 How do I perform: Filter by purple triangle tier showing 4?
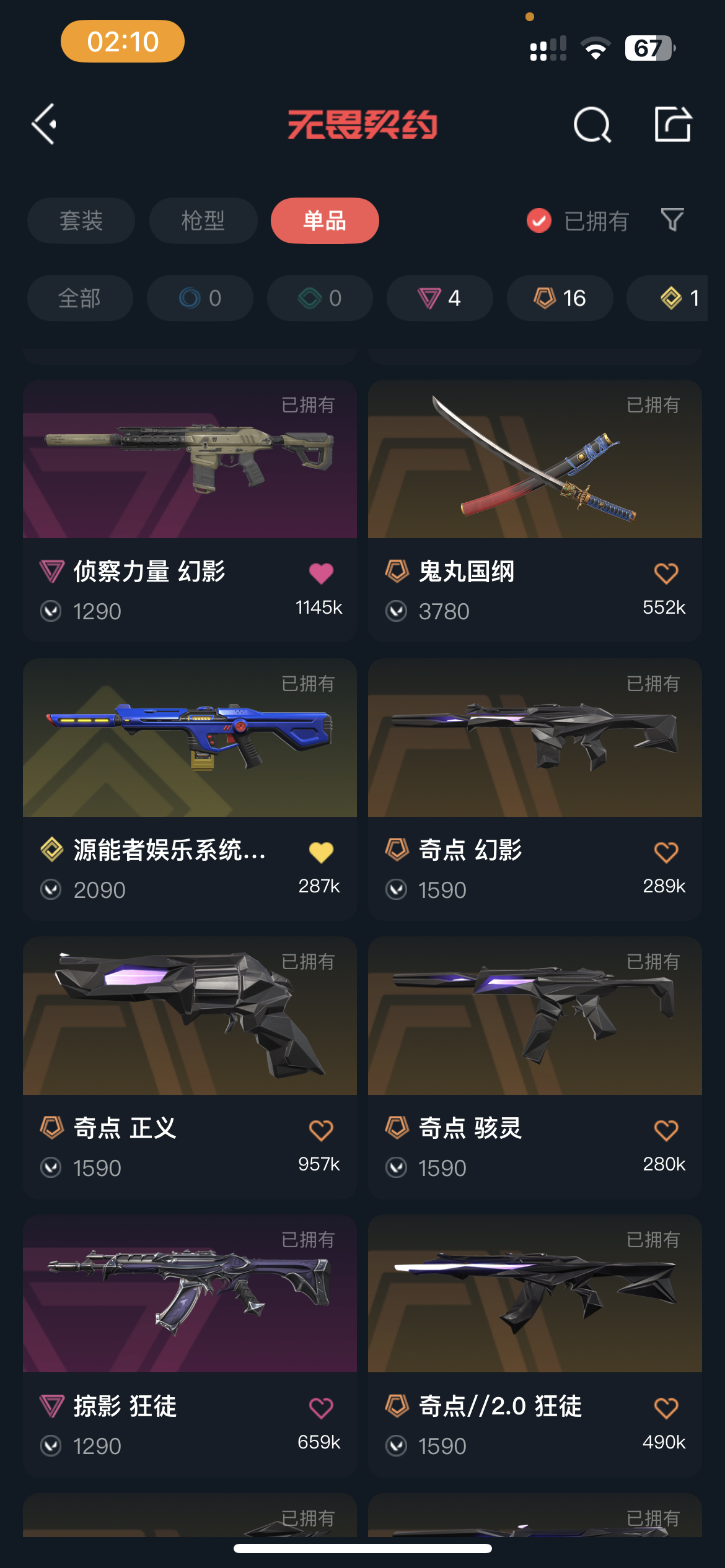click(439, 298)
